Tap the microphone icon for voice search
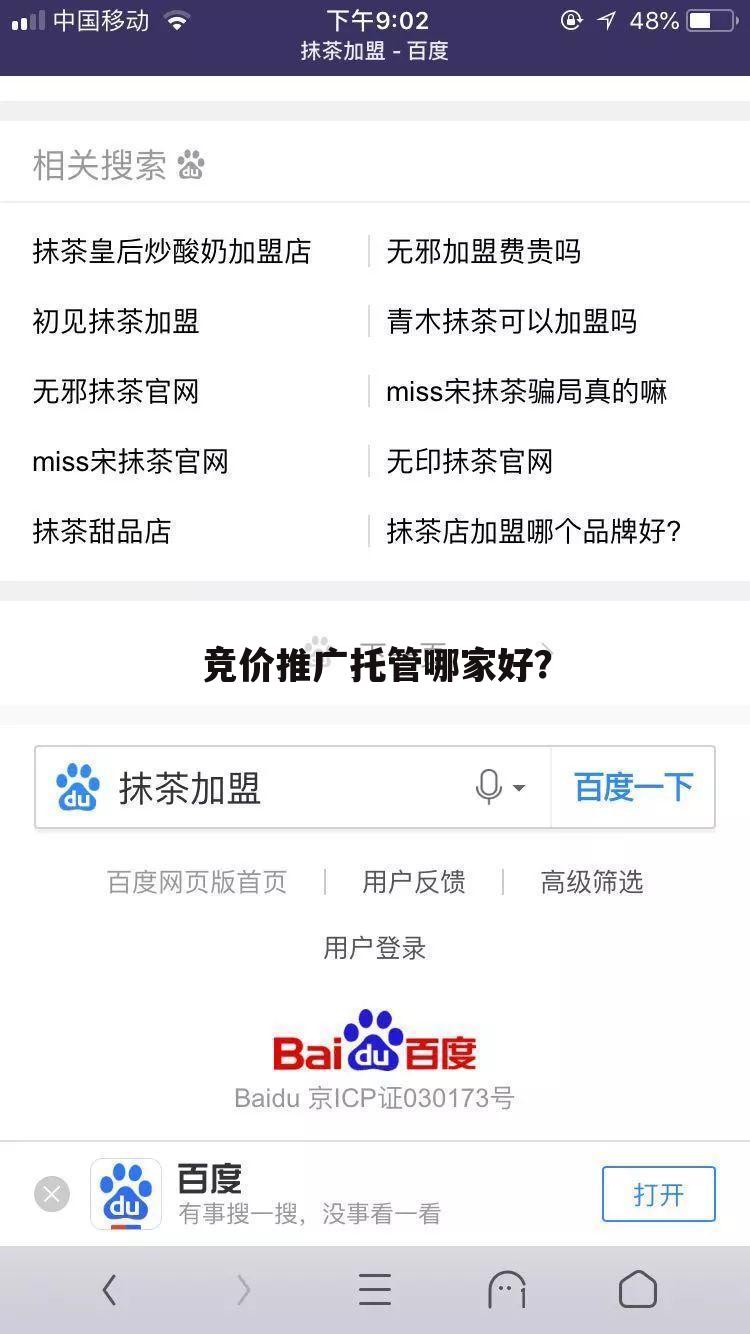The image size is (750, 1334). pos(487,788)
